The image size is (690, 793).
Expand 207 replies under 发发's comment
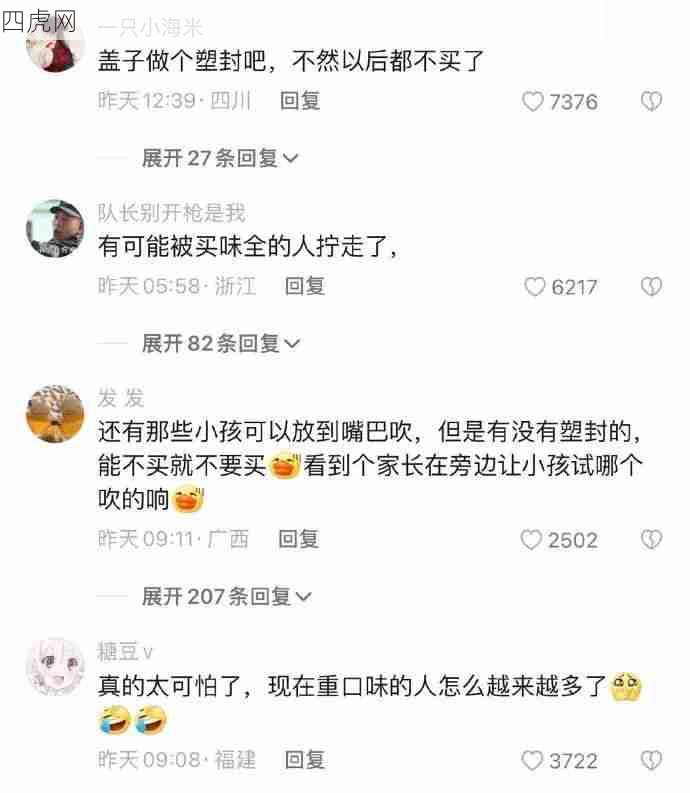point(226,597)
